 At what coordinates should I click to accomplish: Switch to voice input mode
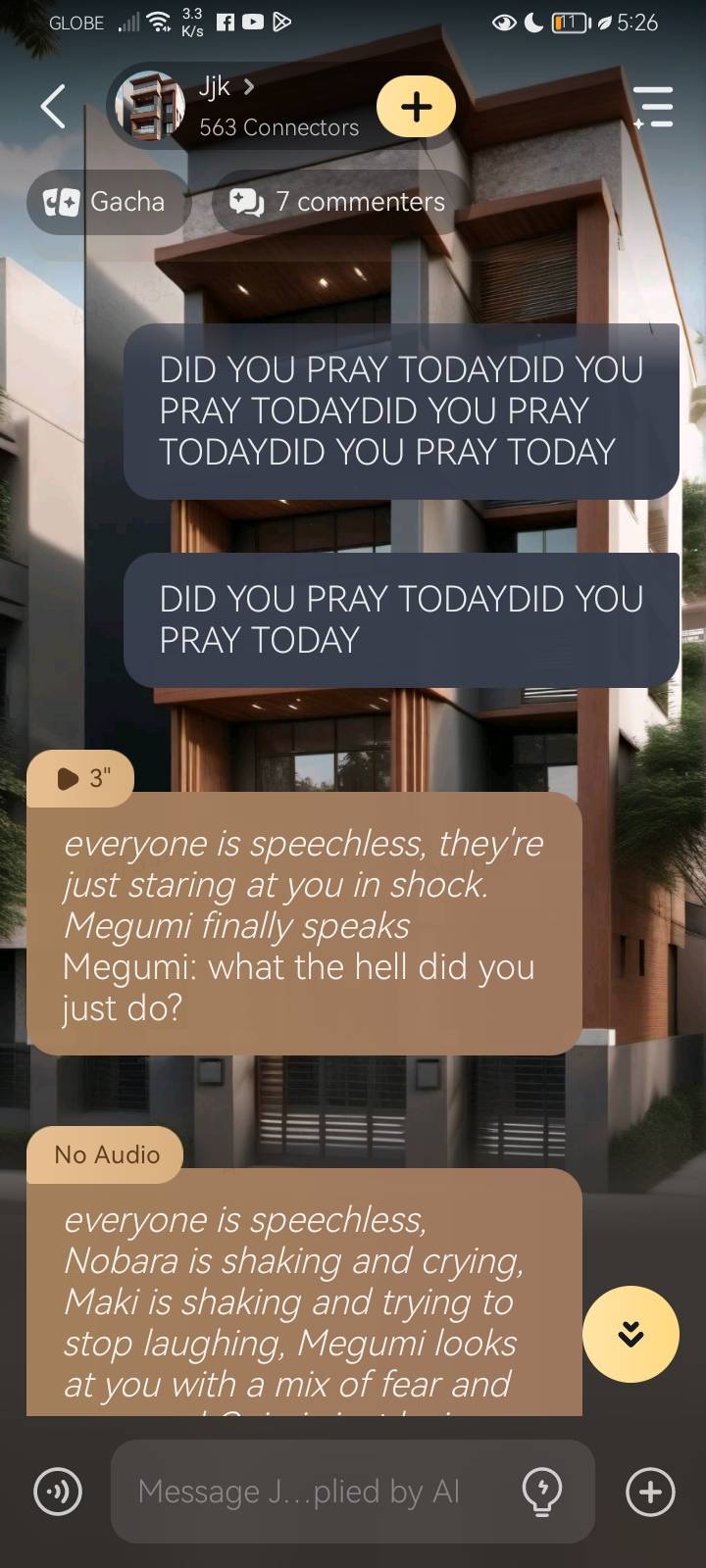click(x=58, y=1492)
